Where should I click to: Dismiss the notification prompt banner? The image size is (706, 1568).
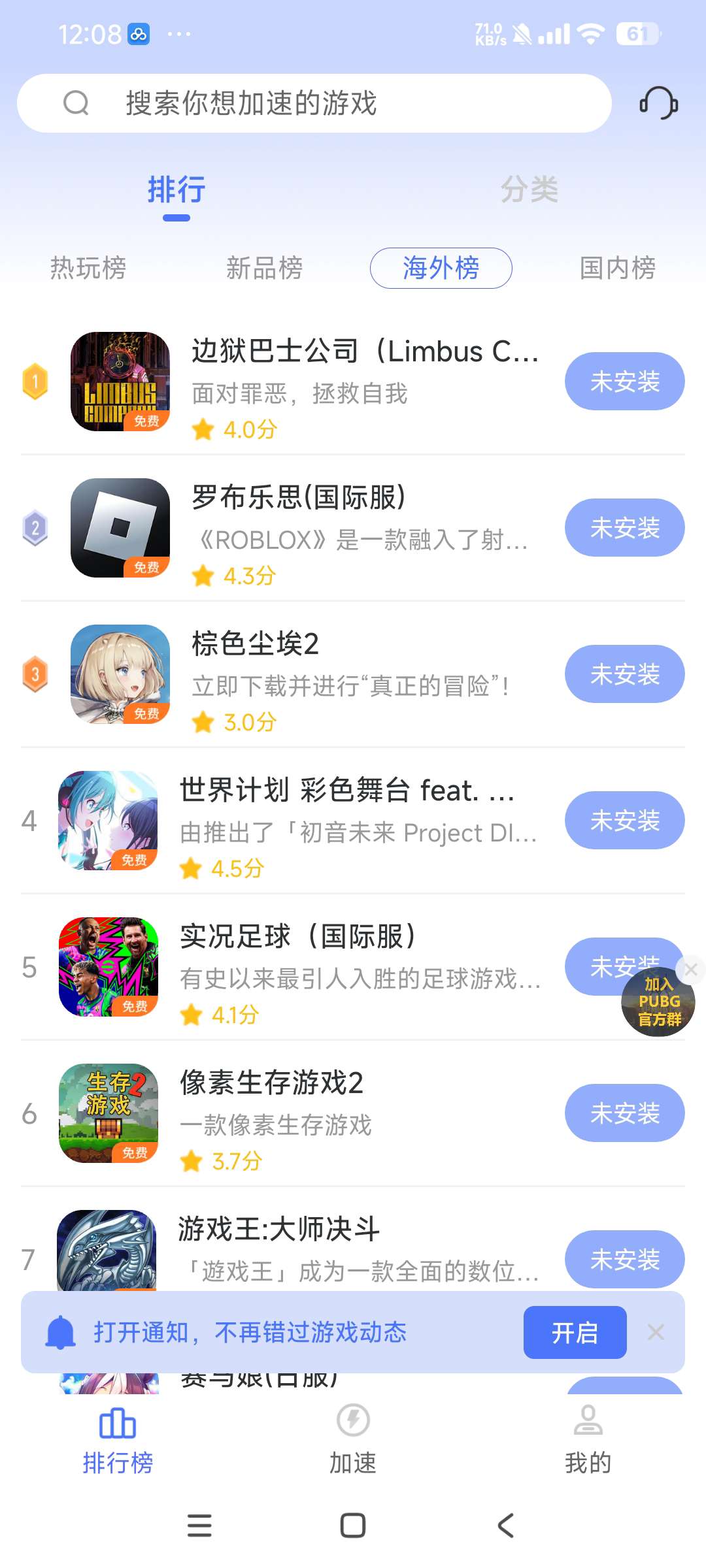coord(656,1332)
